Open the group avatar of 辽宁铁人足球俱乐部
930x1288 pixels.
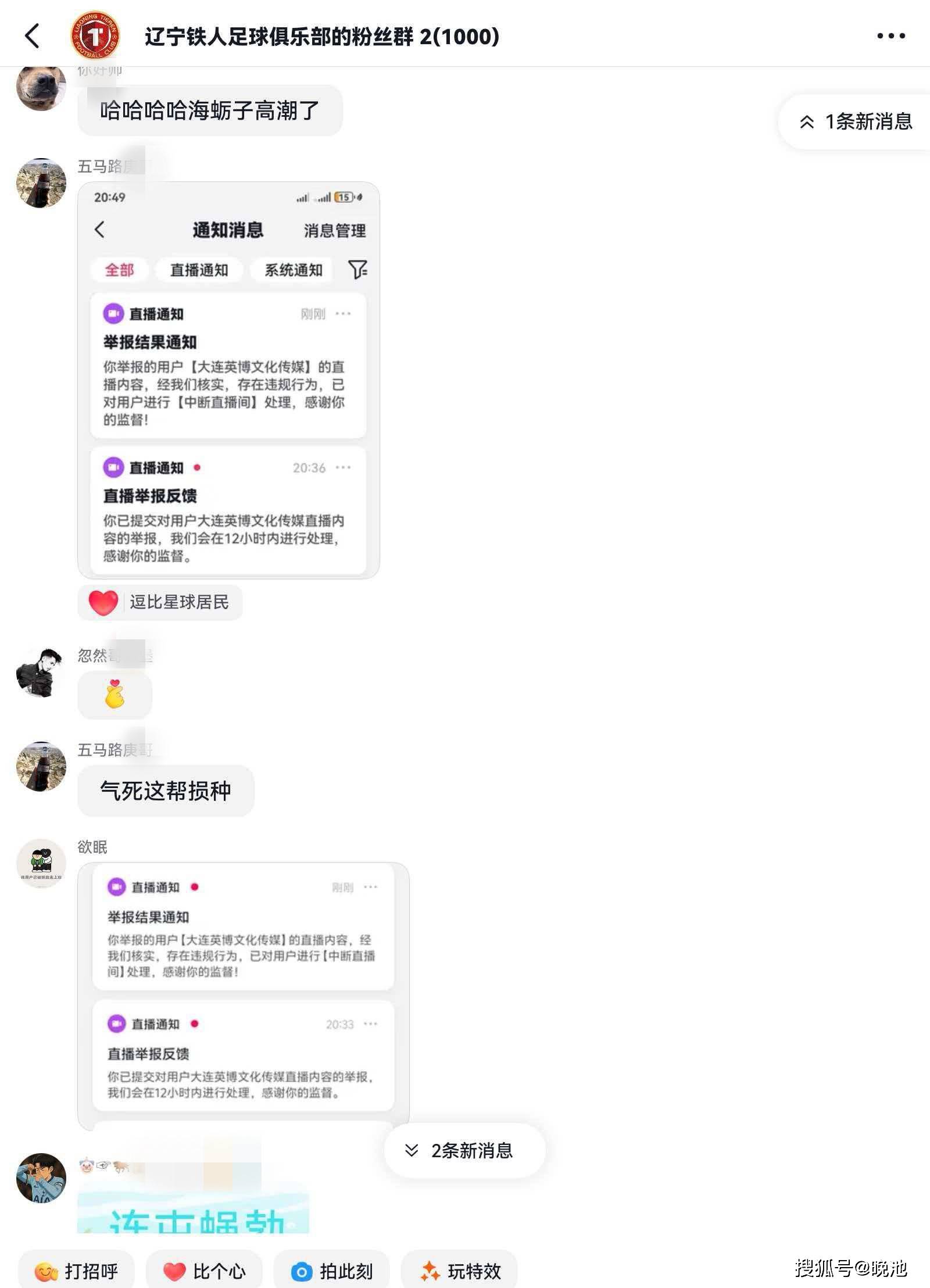pos(95,36)
